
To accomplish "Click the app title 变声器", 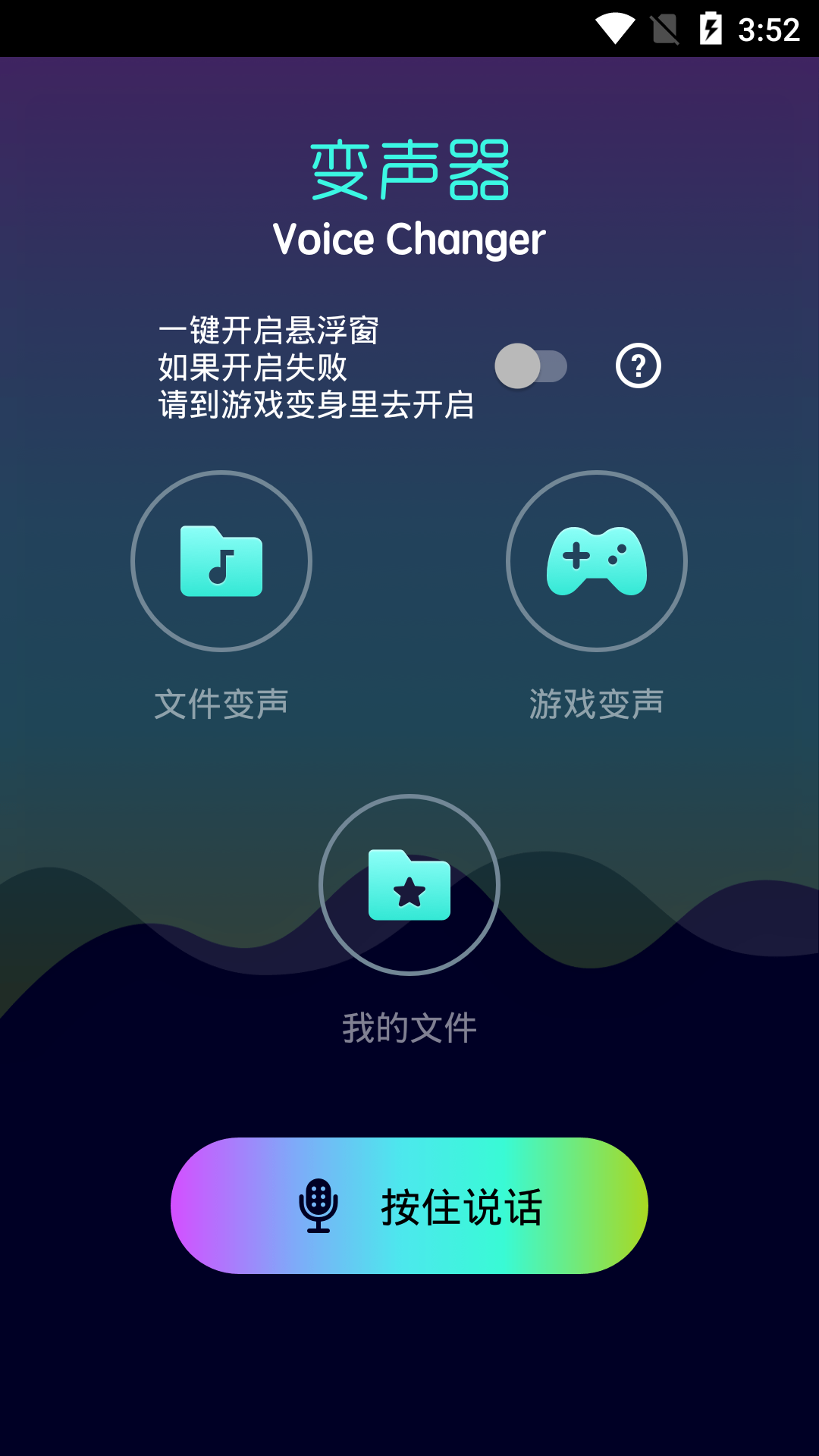I will coord(409,168).
